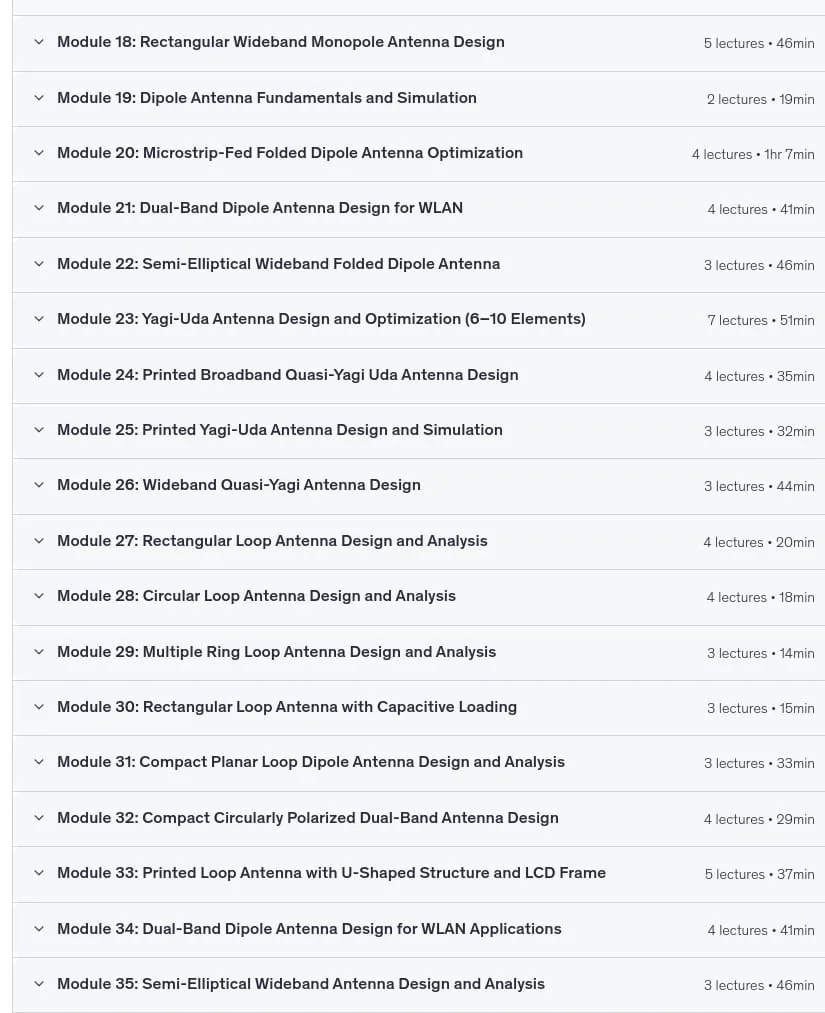Image resolution: width=825 pixels, height=1013 pixels.
Task: Expand Module 22: Semi-Elliptical Wideband Folded Dipole
Action: tap(419, 264)
